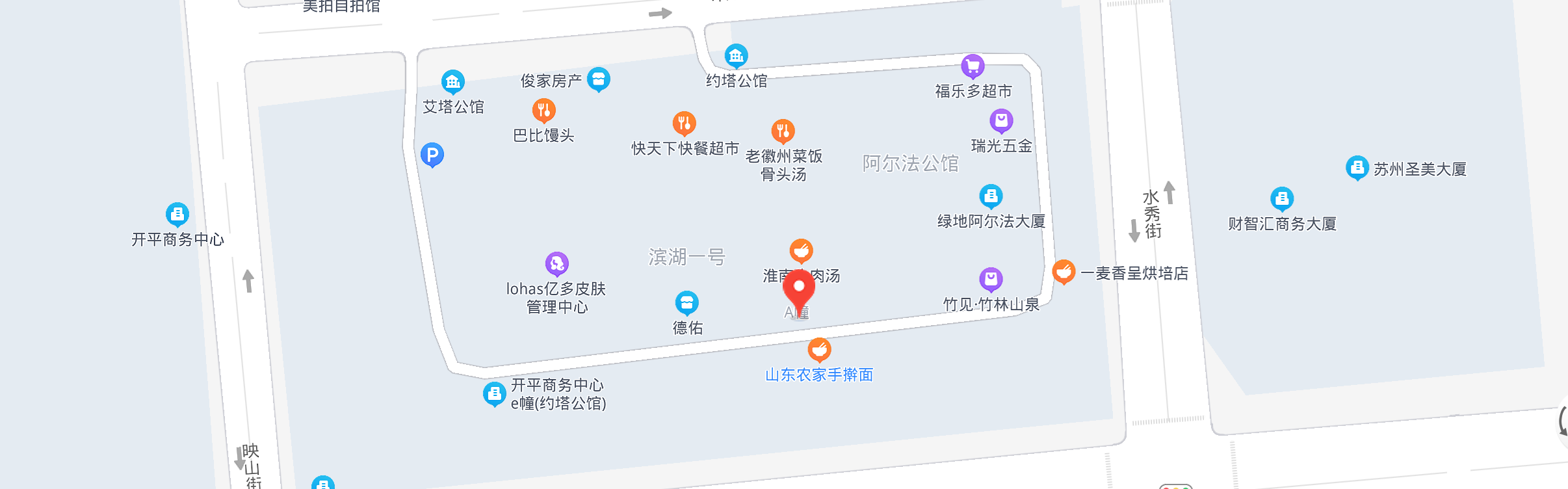
Task: Select 巴比馒头 food marker
Action: pyautogui.click(x=543, y=111)
